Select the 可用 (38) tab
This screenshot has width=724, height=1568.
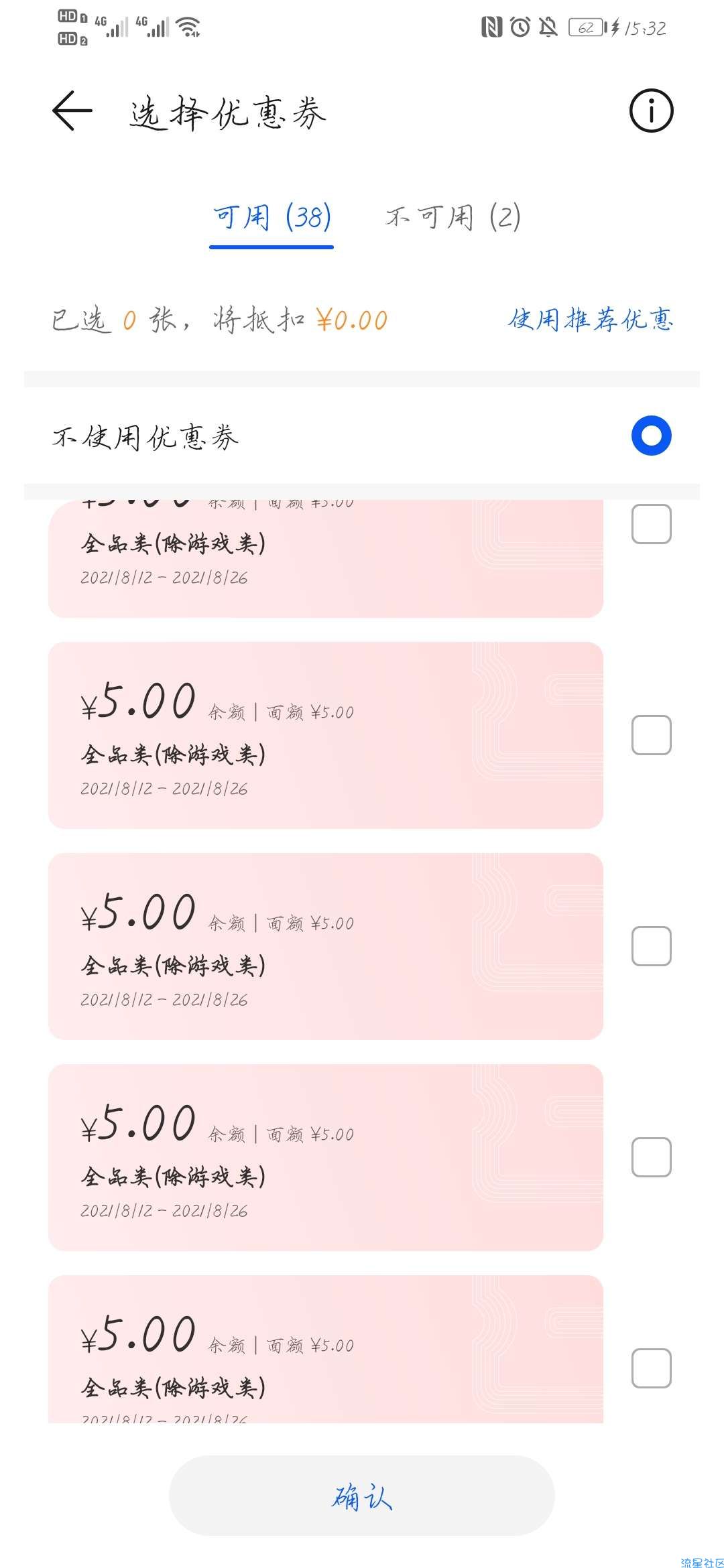(x=271, y=218)
